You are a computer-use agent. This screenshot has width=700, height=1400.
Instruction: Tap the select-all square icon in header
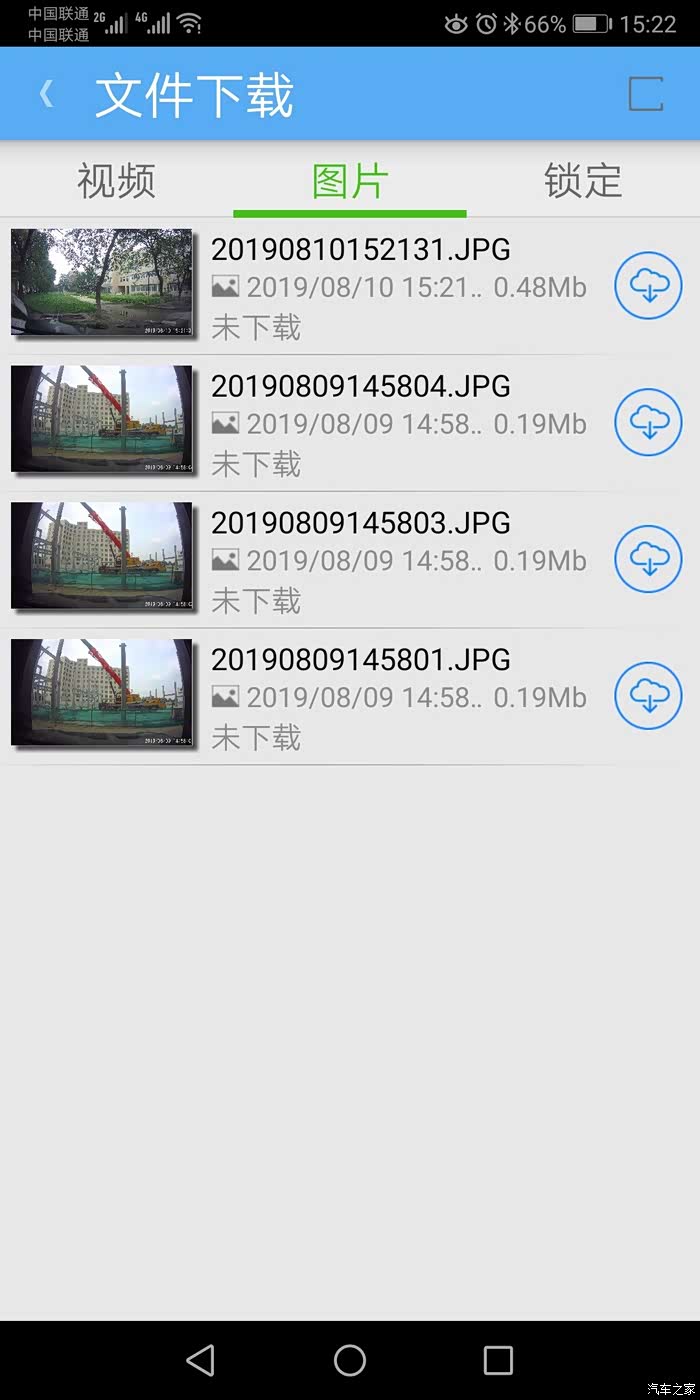click(x=646, y=95)
